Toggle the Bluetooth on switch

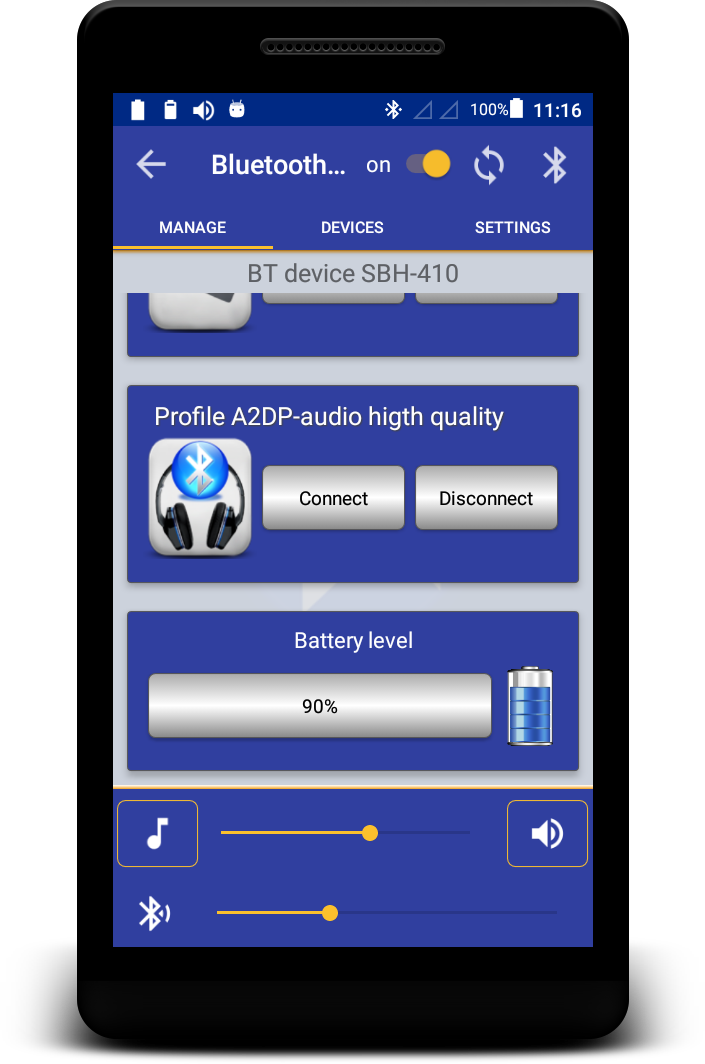point(428,165)
